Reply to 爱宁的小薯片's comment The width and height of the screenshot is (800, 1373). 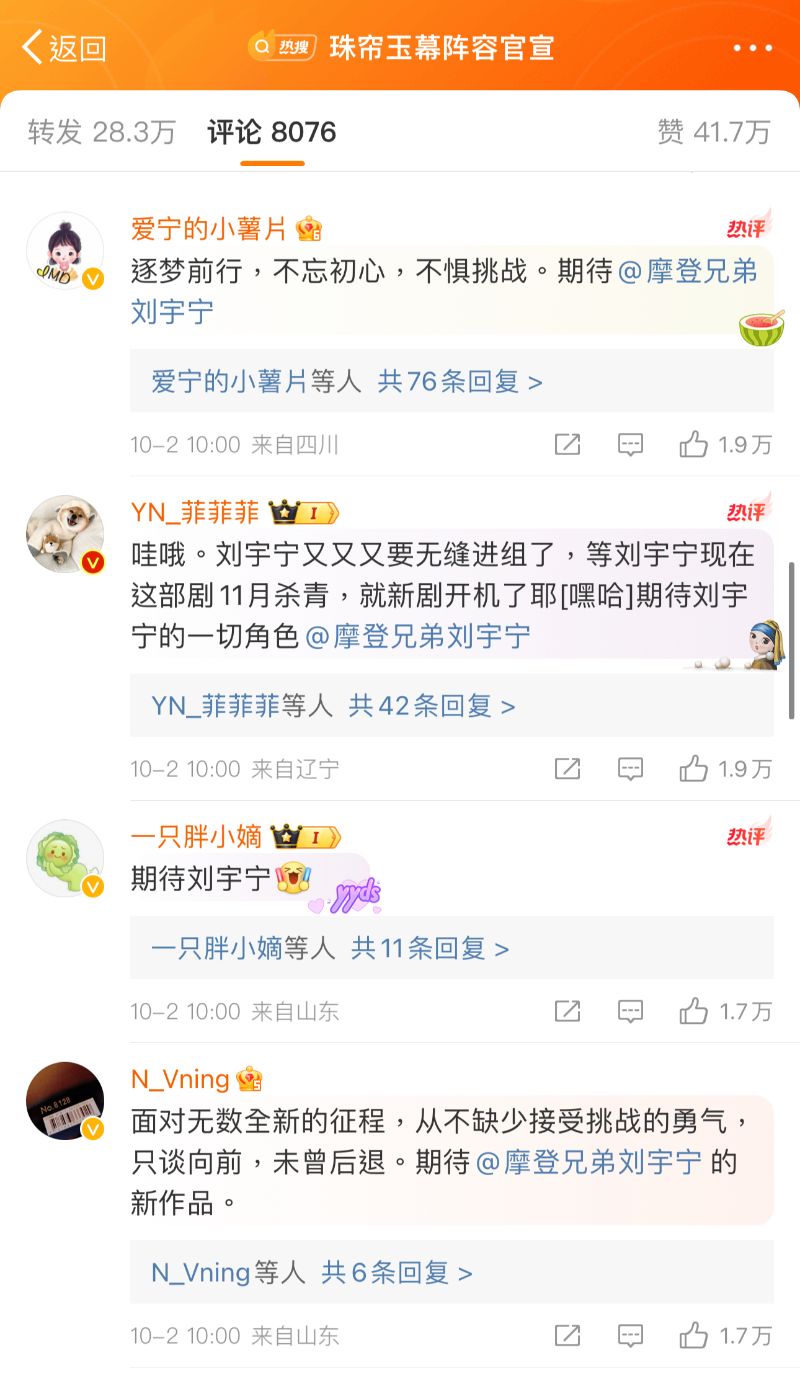click(630, 445)
